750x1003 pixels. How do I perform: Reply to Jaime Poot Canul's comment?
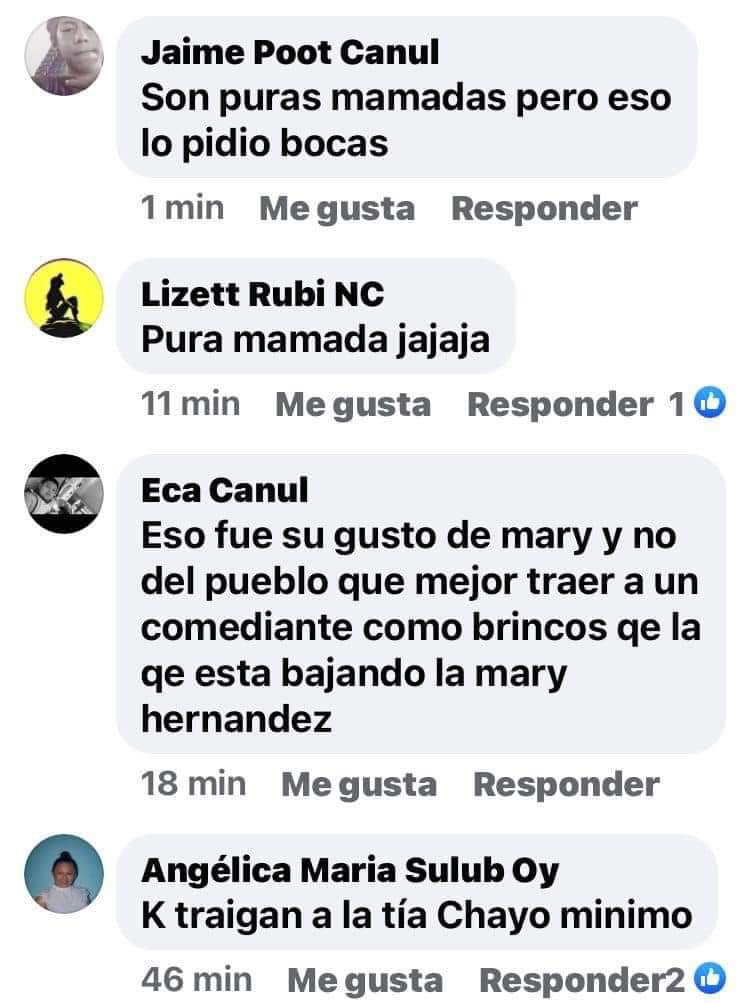click(x=544, y=208)
